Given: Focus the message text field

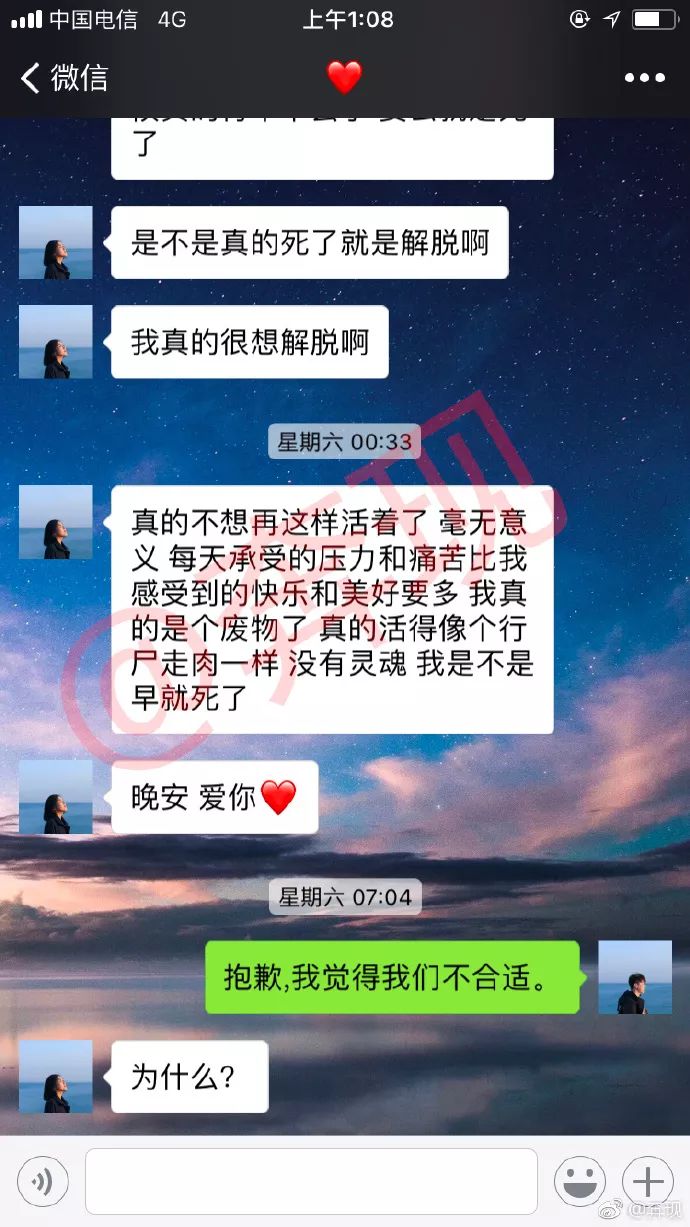Looking at the screenshot, I should tap(311, 1182).
